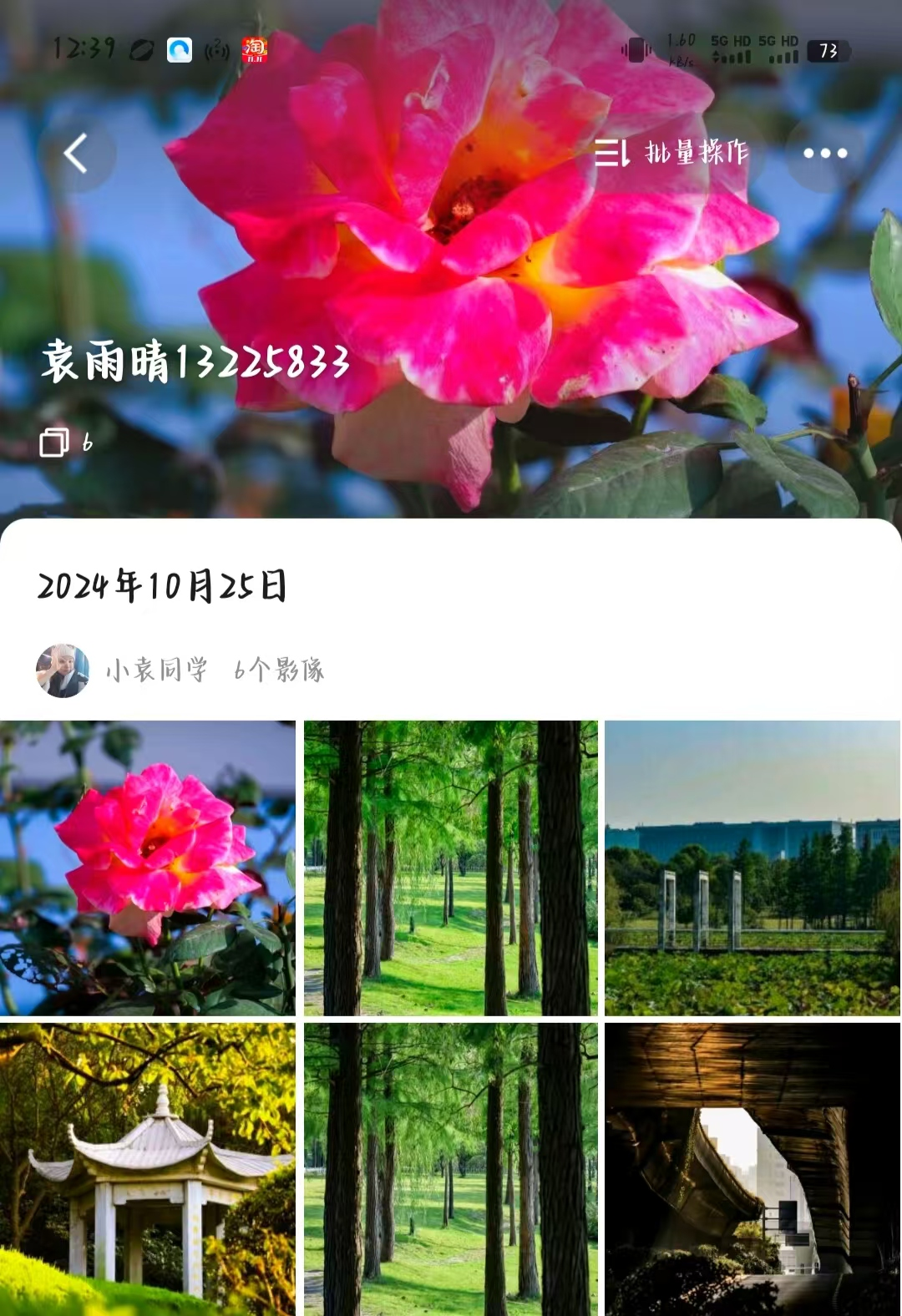Tap the 批量操作 batch operation button
The image size is (902, 1316).
click(671, 153)
